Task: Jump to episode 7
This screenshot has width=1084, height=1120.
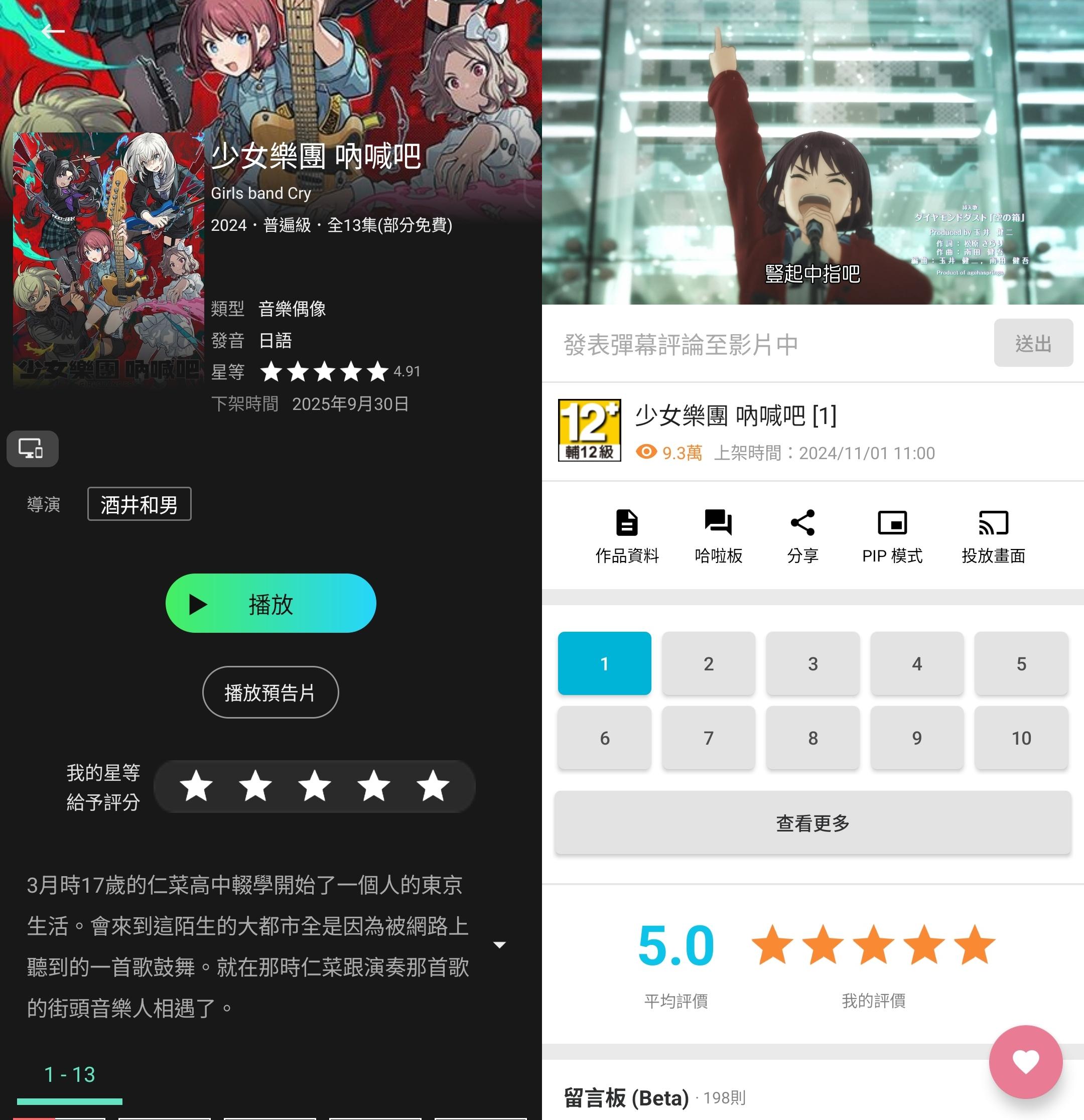Action: point(709,738)
